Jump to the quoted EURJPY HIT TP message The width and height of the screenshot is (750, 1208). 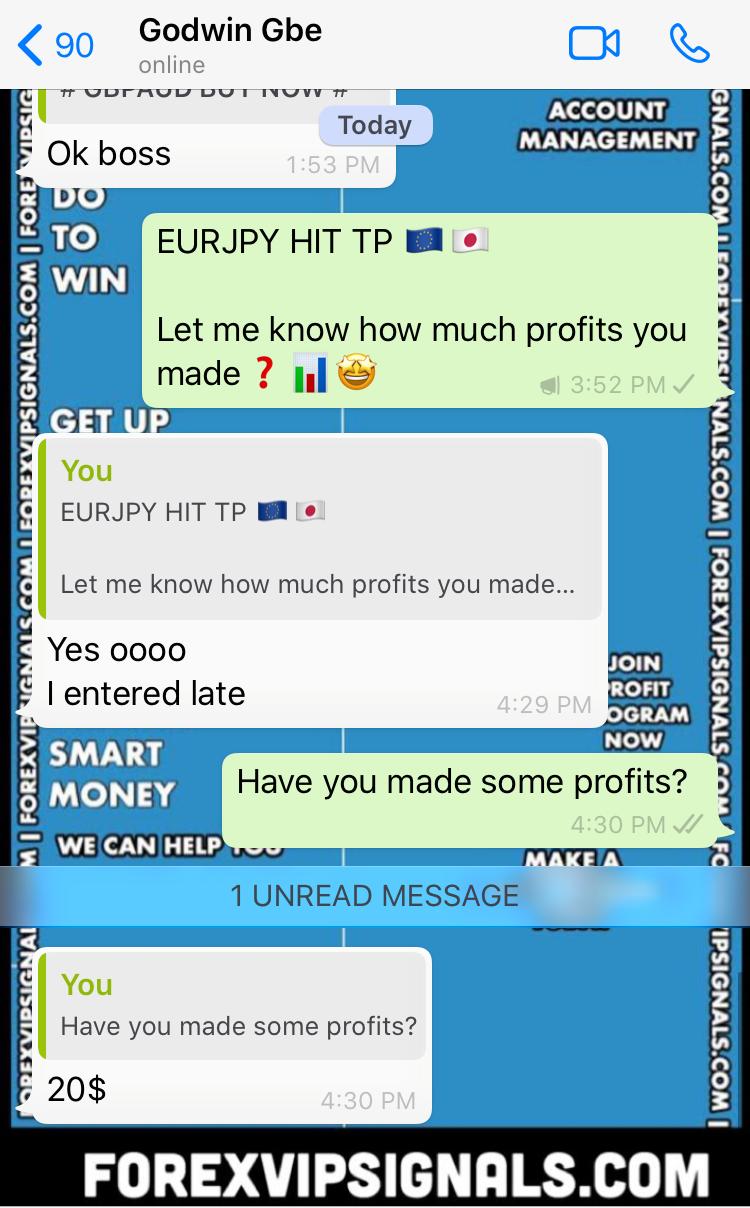pyautogui.click(x=322, y=529)
